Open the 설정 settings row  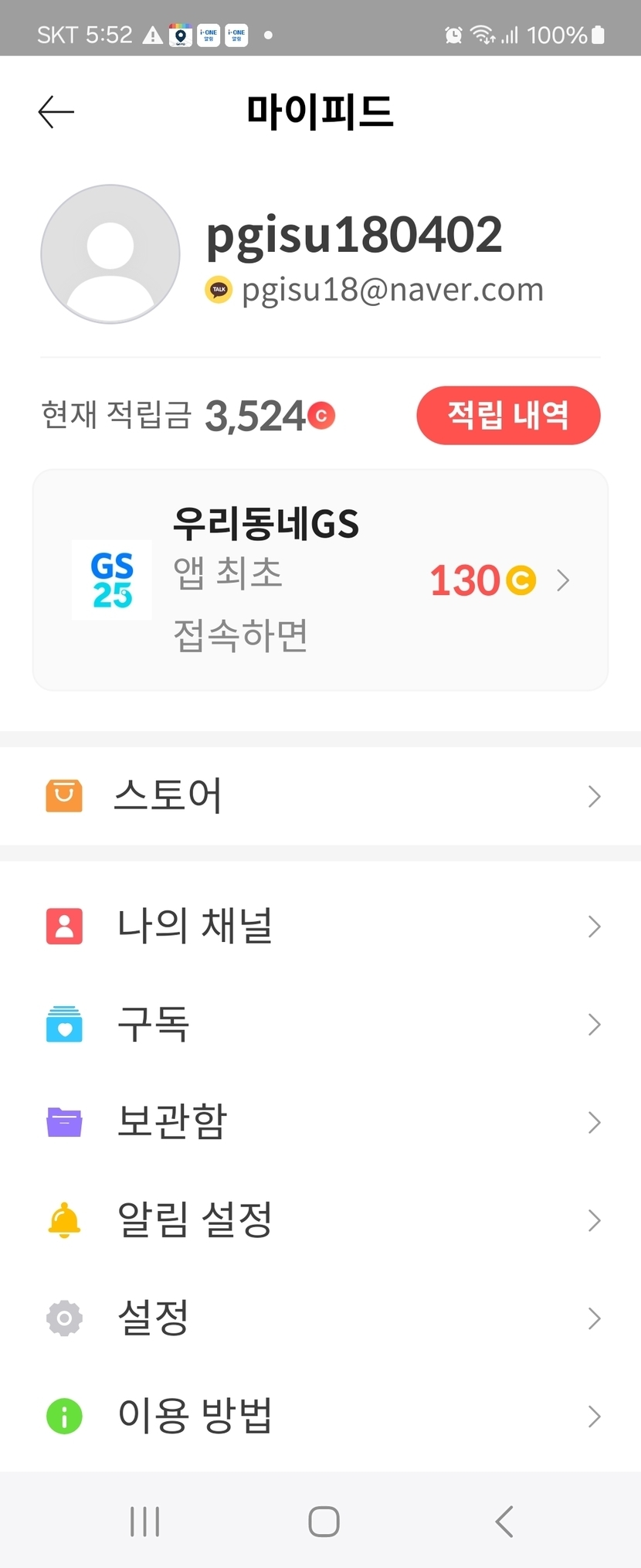[x=320, y=1318]
